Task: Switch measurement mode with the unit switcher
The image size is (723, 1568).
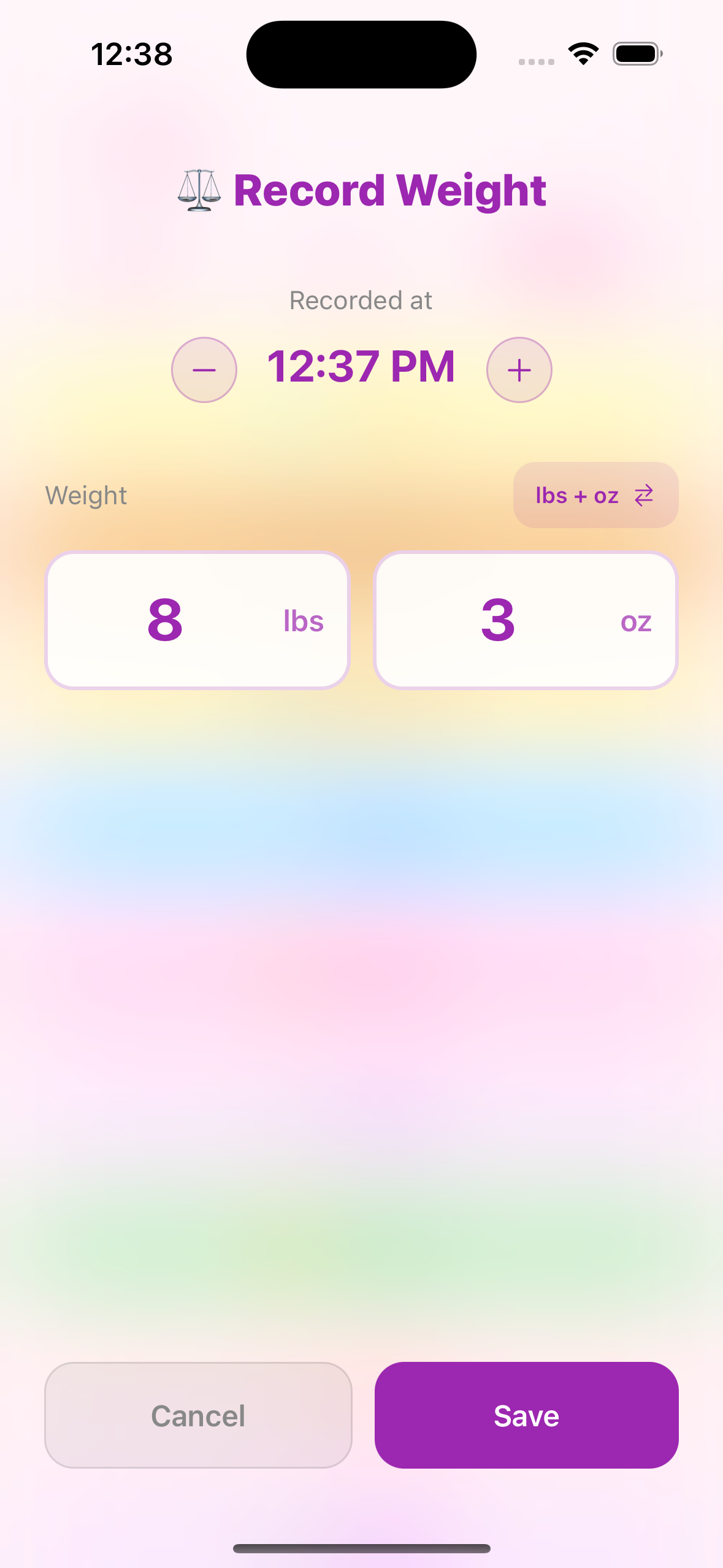Action: [x=595, y=495]
